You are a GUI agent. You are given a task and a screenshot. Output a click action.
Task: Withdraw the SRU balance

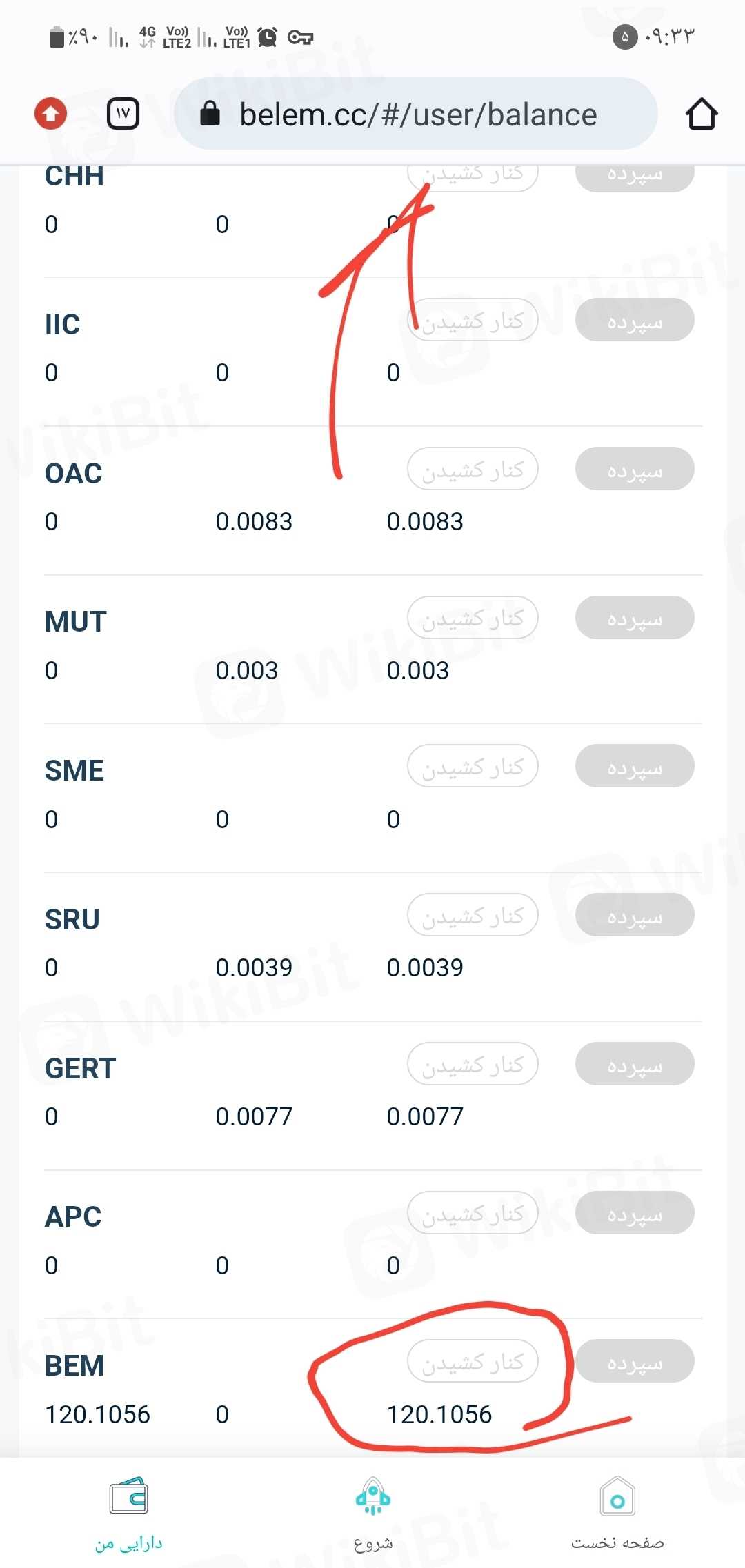point(473,916)
